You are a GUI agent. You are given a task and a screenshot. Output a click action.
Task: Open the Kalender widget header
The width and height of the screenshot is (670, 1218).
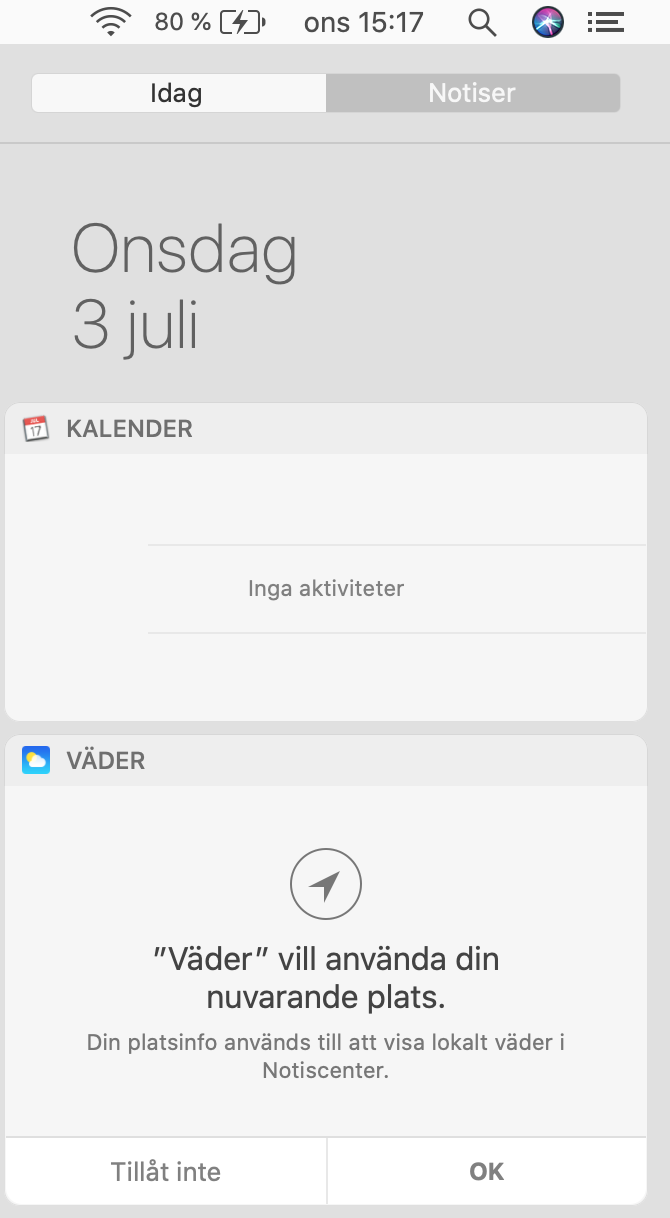click(x=129, y=429)
